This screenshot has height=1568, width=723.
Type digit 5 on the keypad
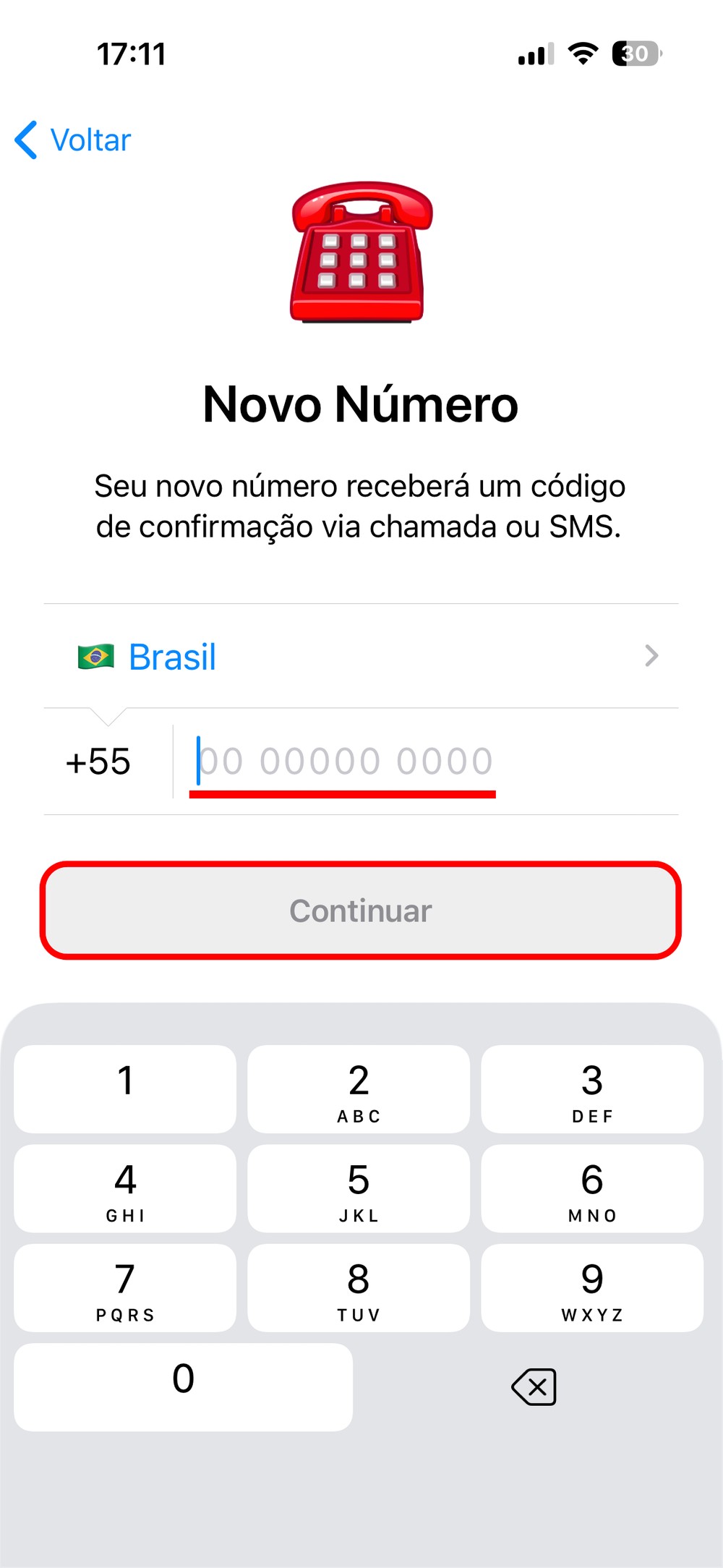click(359, 1188)
